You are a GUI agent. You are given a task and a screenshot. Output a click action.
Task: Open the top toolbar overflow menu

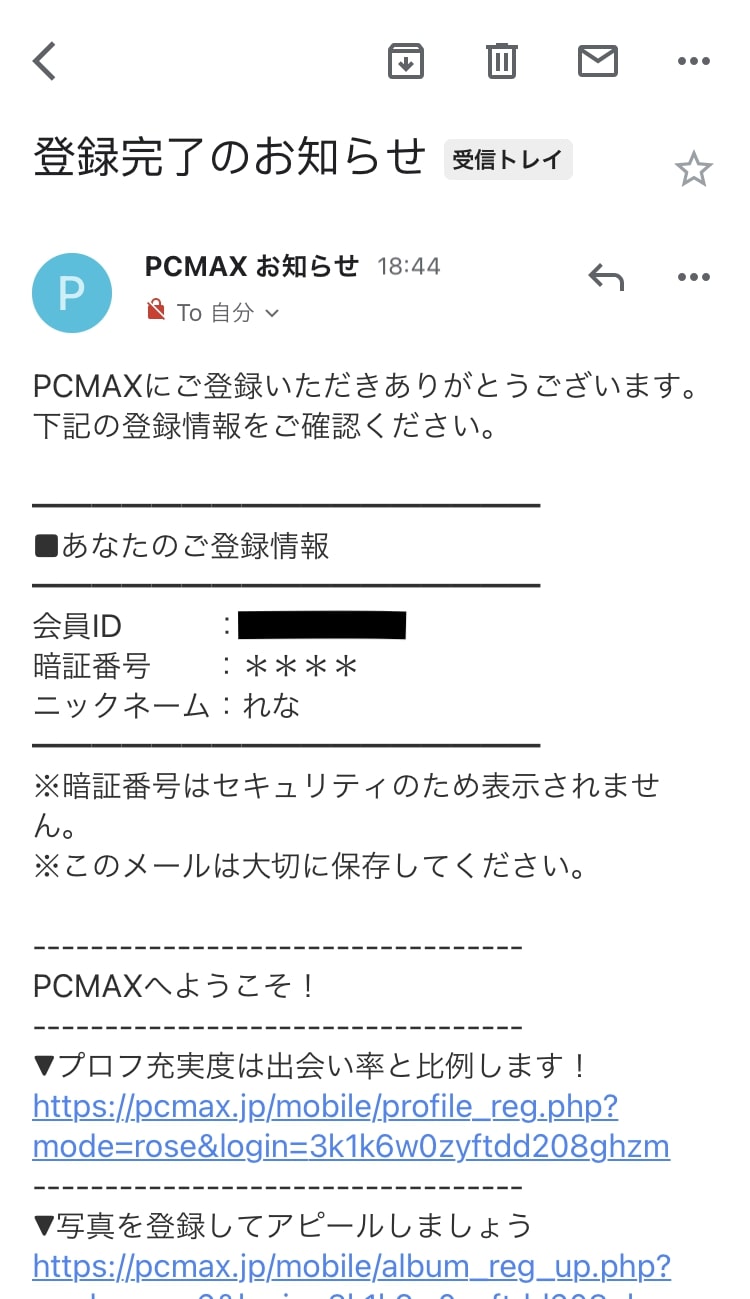[693, 61]
